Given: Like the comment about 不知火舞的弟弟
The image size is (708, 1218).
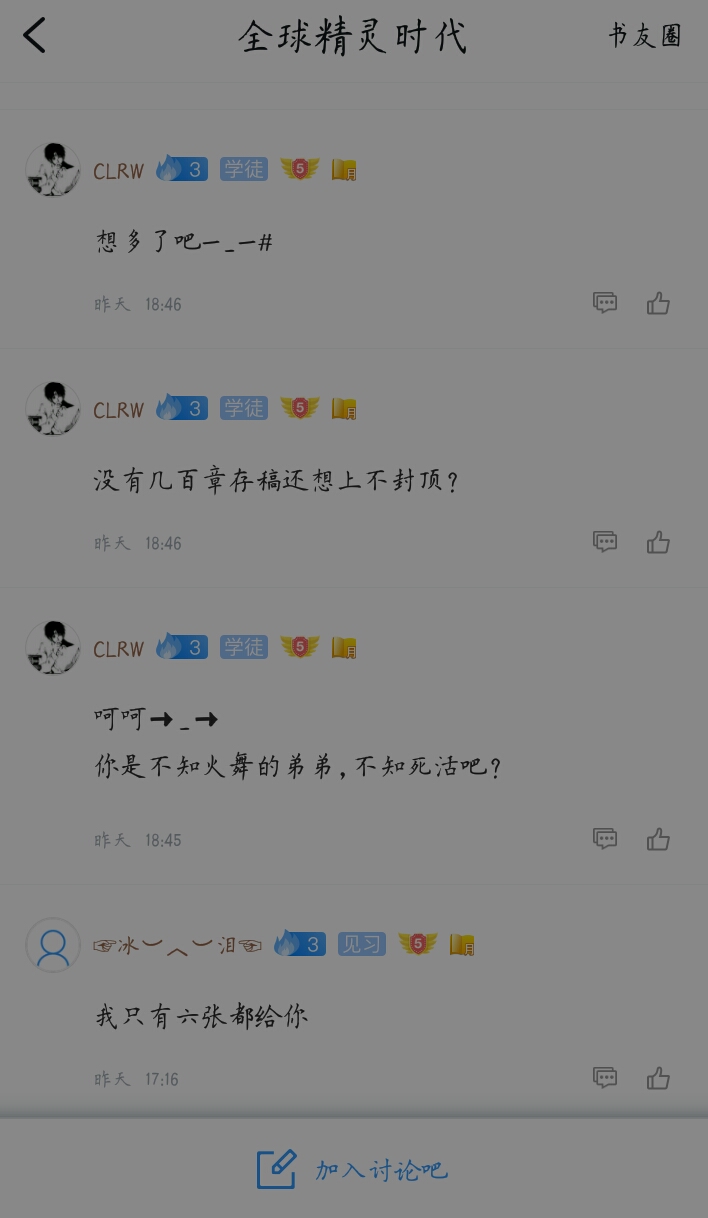Looking at the screenshot, I should pyautogui.click(x=658, y=839).
